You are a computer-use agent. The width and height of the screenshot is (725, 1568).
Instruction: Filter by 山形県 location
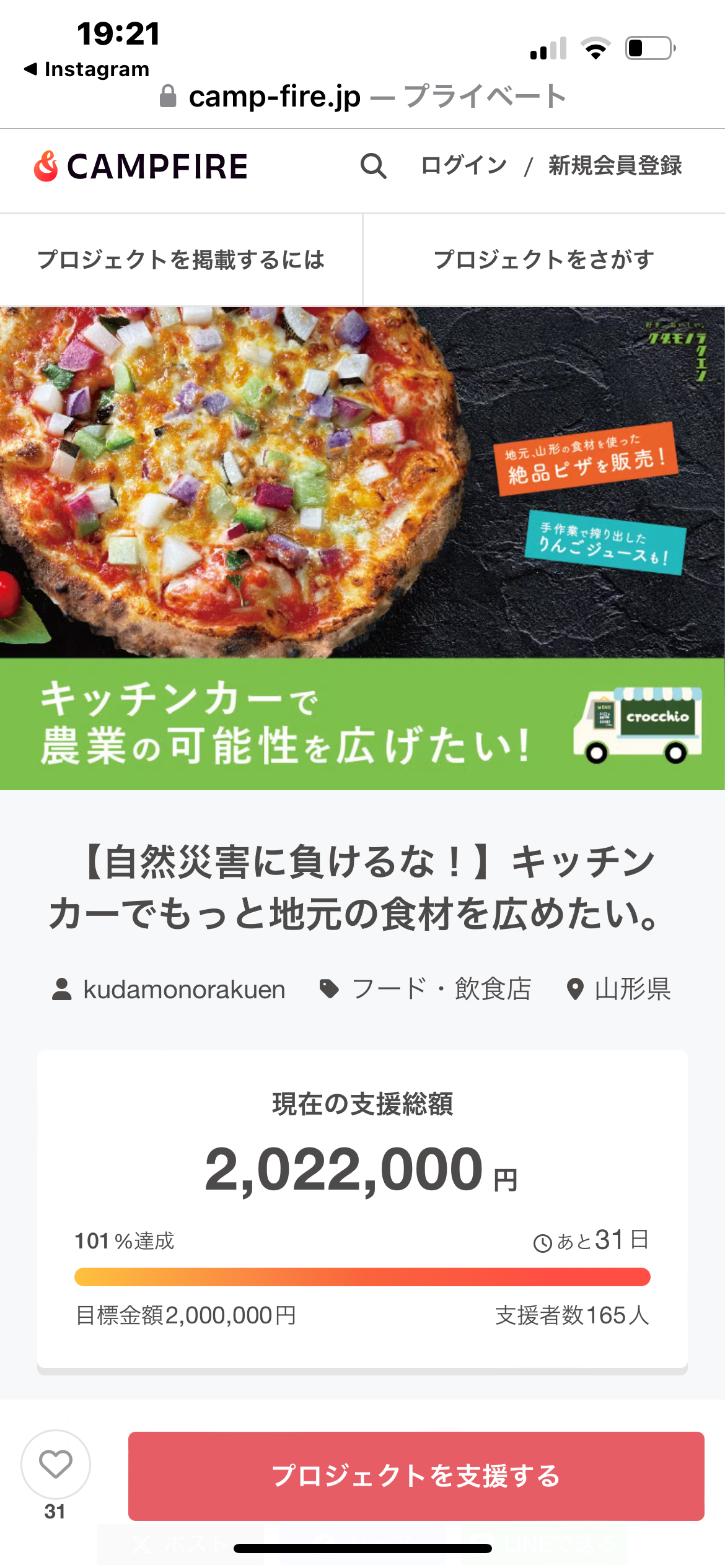click(x=618, y=990)
